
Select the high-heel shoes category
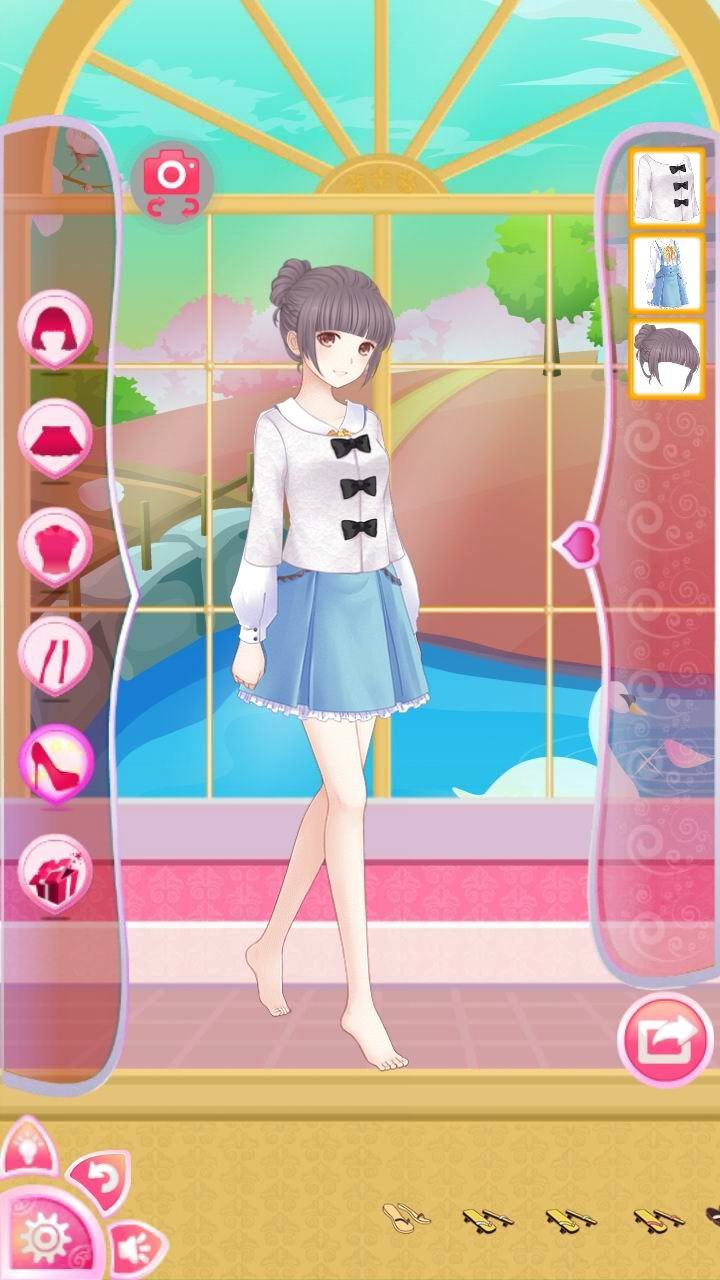[55, 763]
